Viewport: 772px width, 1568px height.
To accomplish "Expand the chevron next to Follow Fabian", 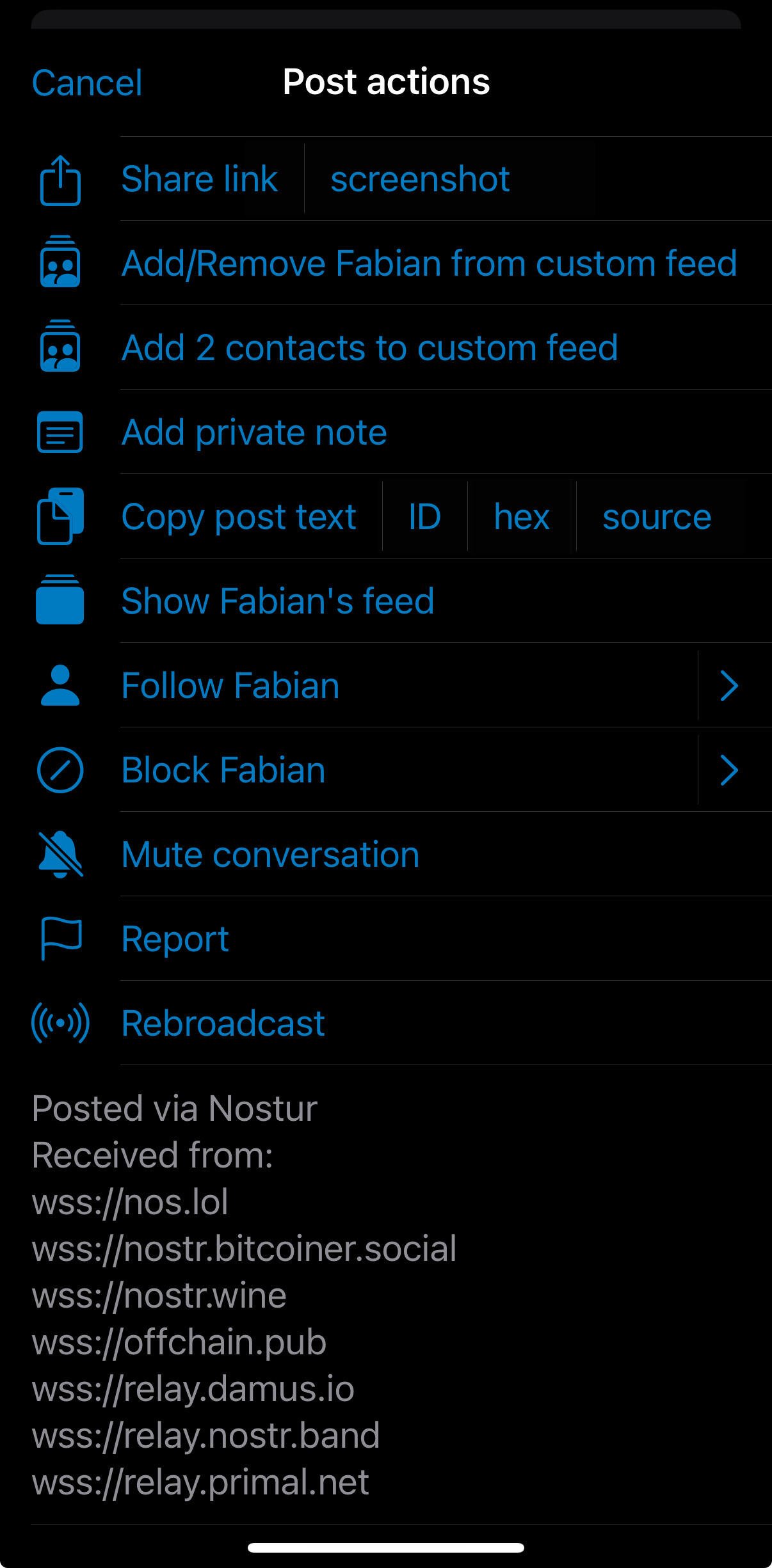I will pyautogui.click(x=730, y=685).
